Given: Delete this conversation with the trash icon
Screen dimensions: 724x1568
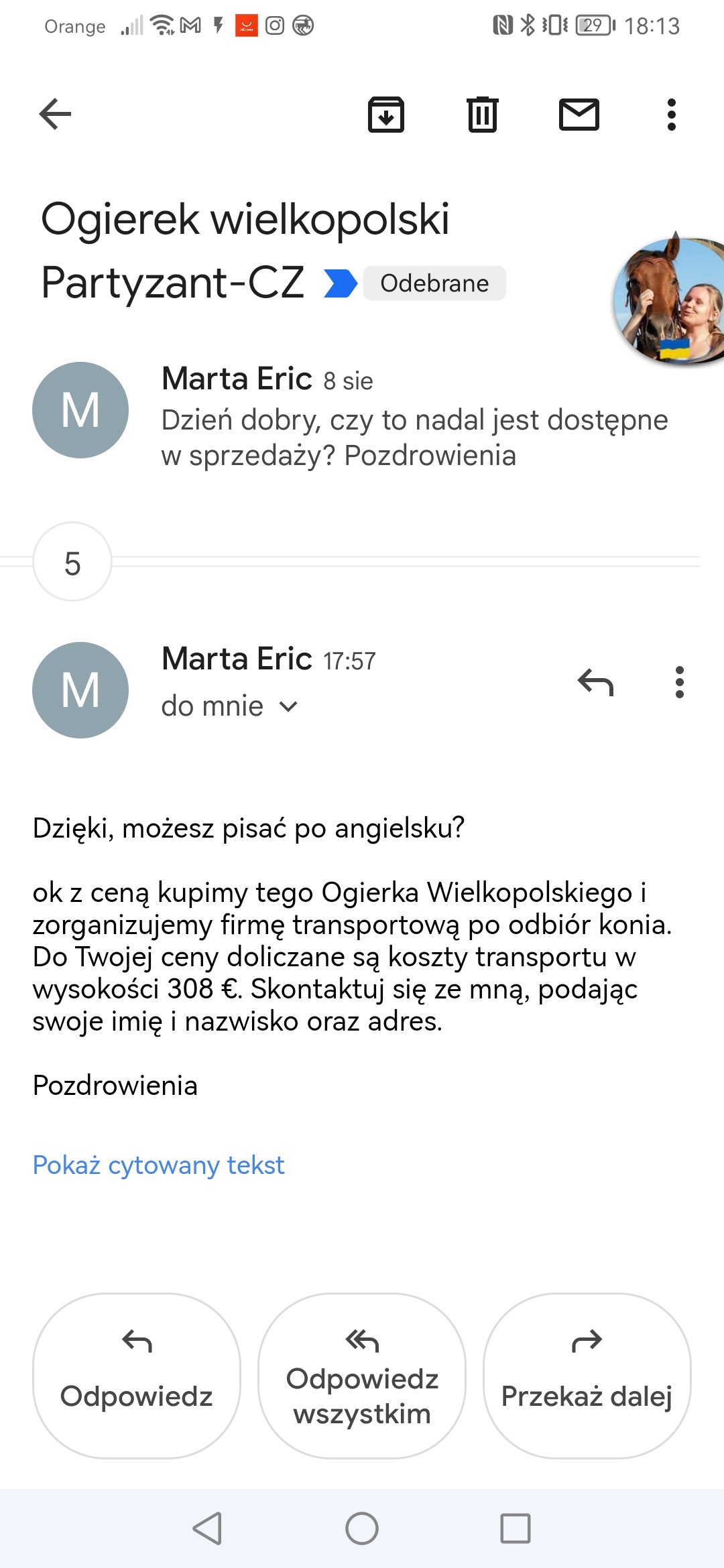Looking at the screenshot, I should [x=482, y=114].
